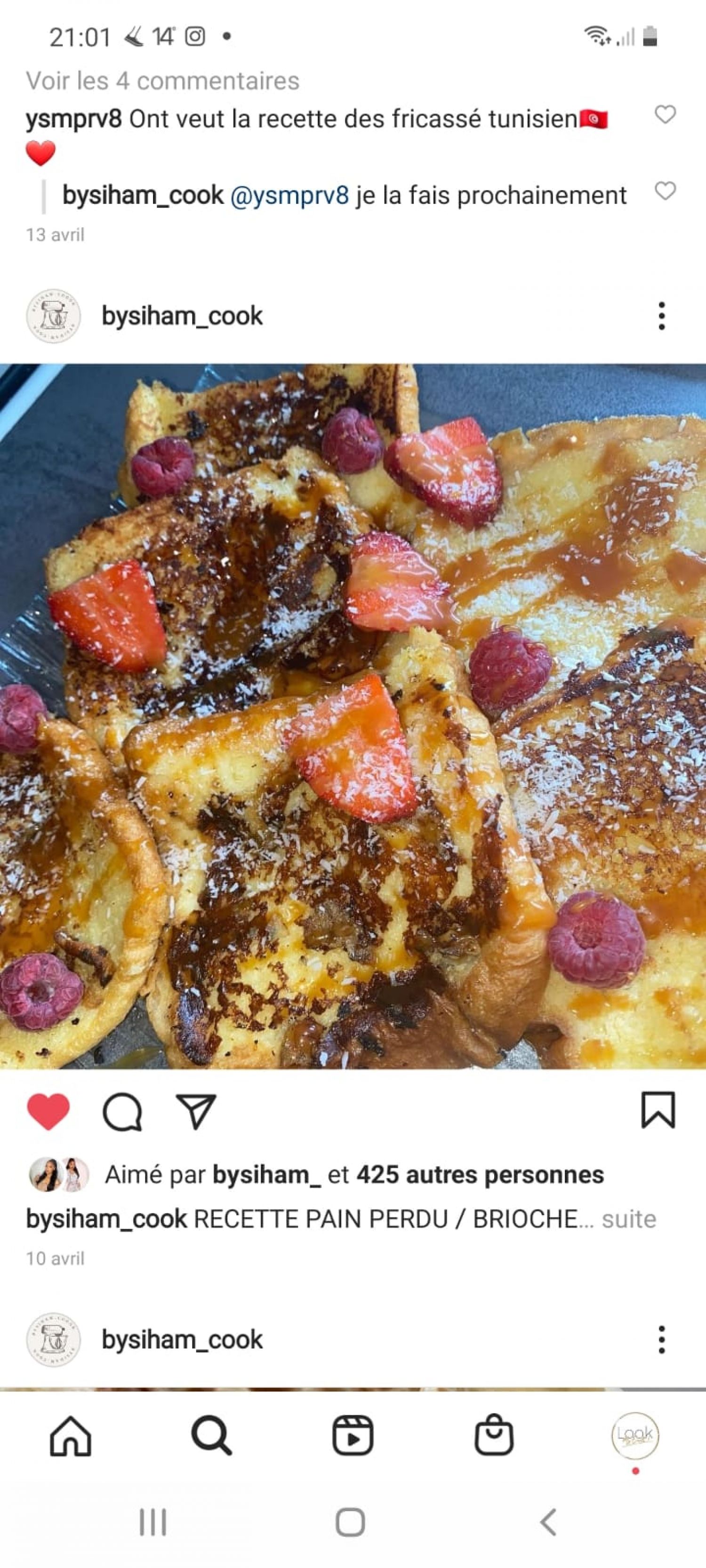Comment on the pain perdu post
The image size is (706, 1568).
122,1112
